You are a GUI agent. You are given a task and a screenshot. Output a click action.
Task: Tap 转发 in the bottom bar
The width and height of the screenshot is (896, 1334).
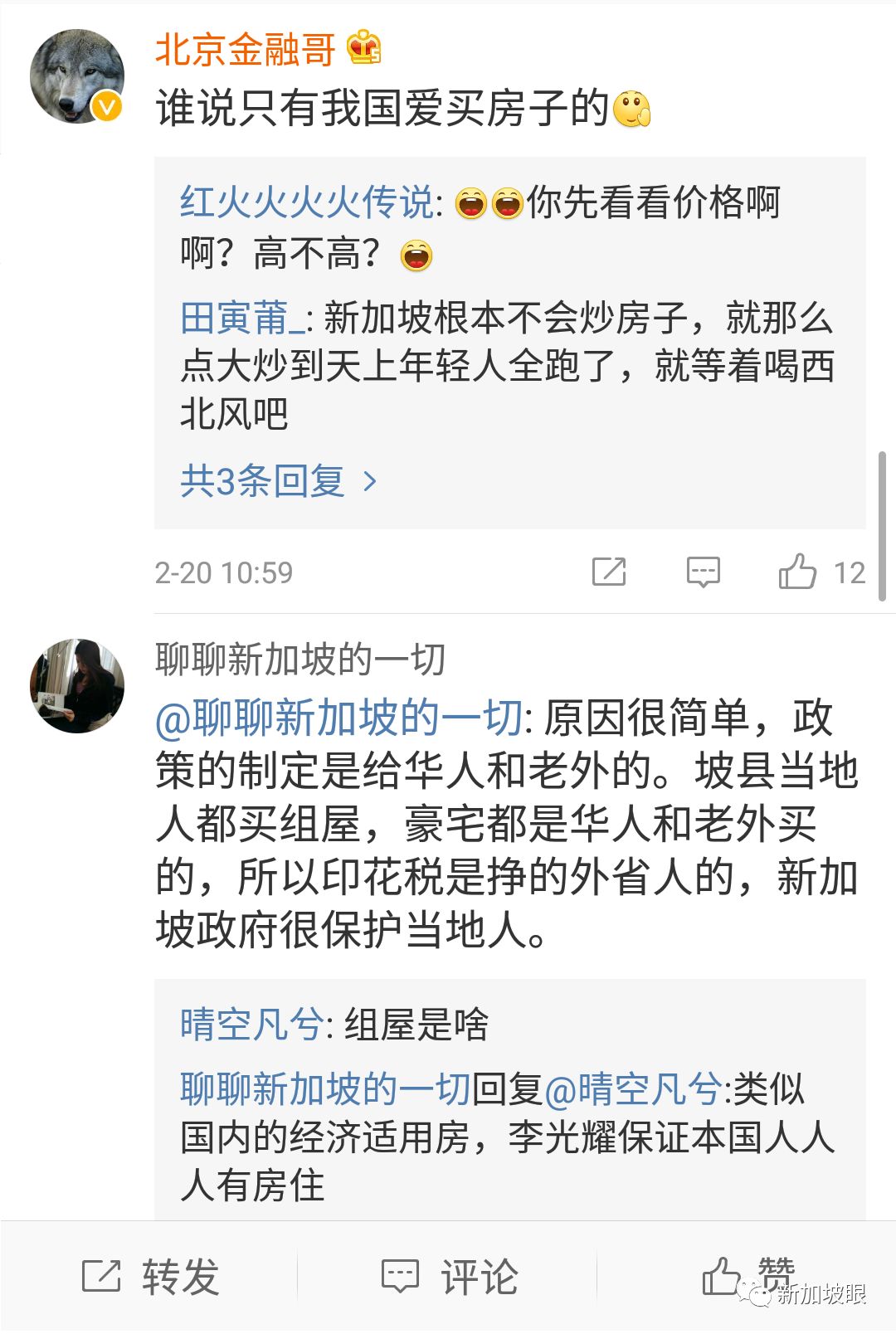point(151,1276)
